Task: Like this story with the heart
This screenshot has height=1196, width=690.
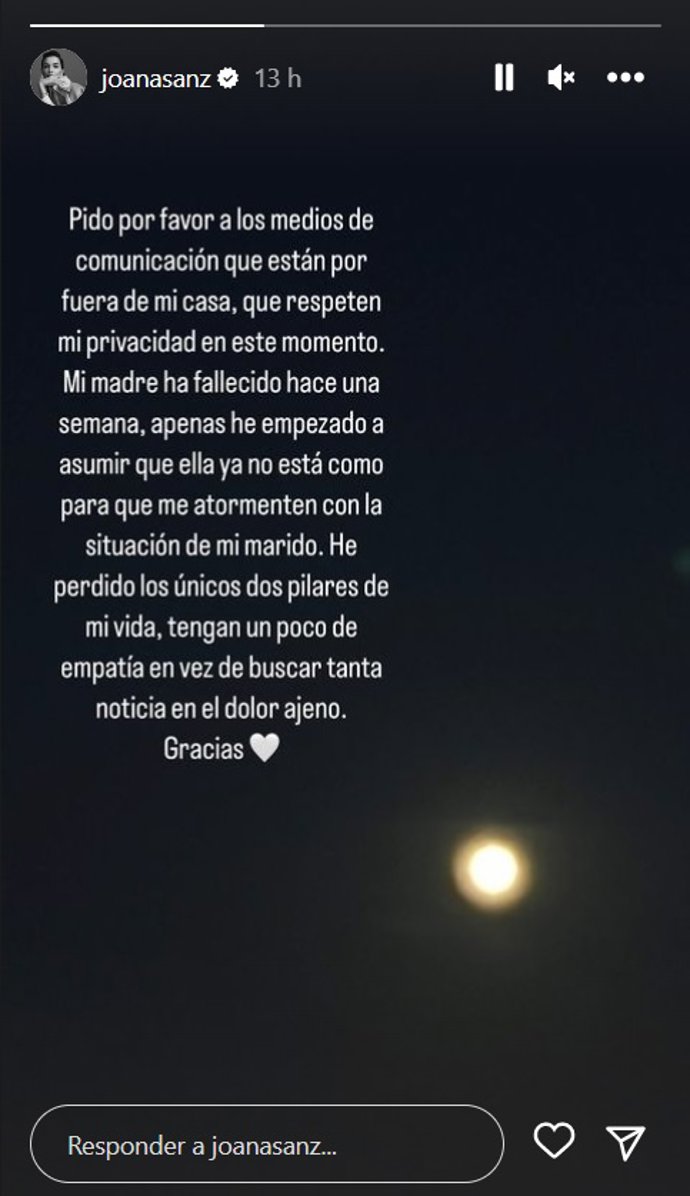Action: coord(553,1141)
